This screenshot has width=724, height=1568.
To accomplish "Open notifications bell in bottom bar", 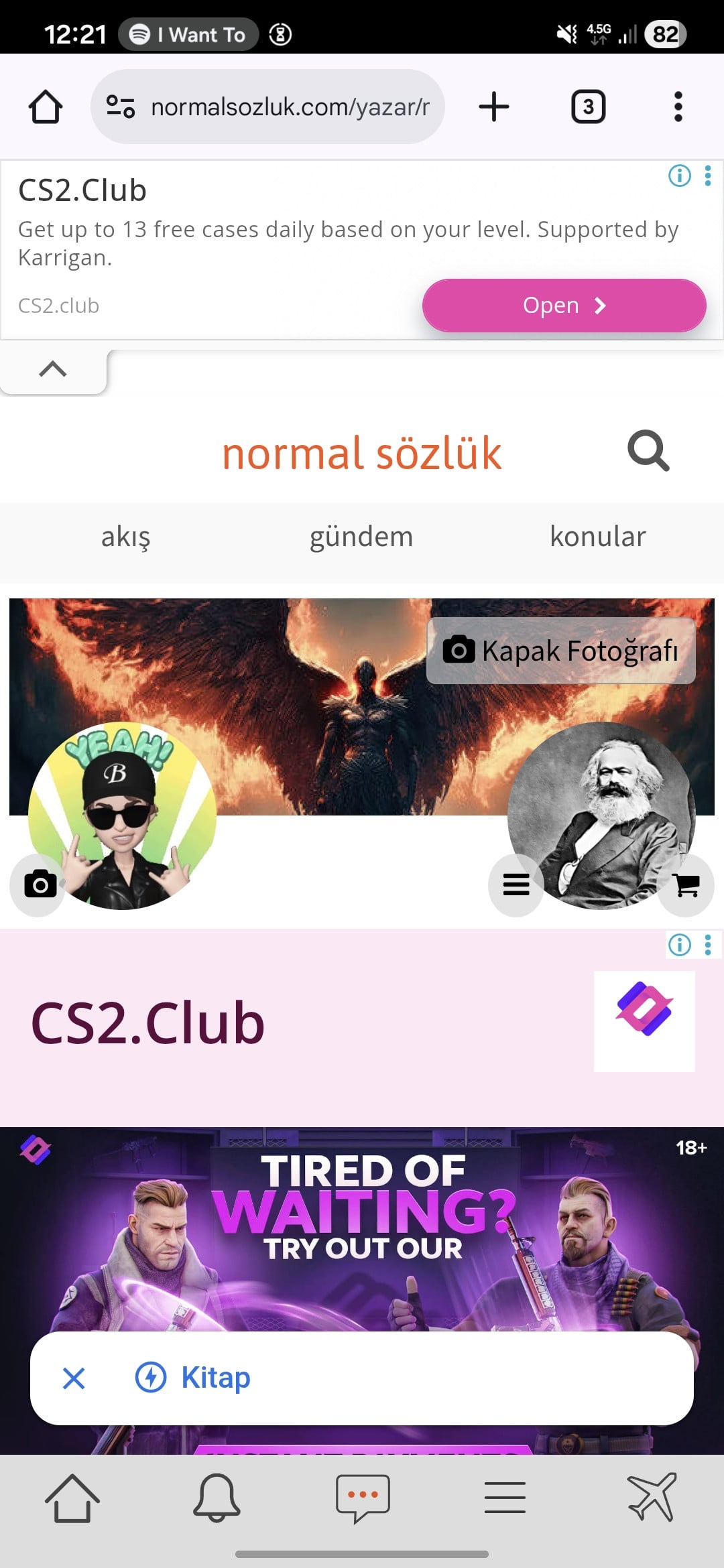I will click(x=217, y=1498).
